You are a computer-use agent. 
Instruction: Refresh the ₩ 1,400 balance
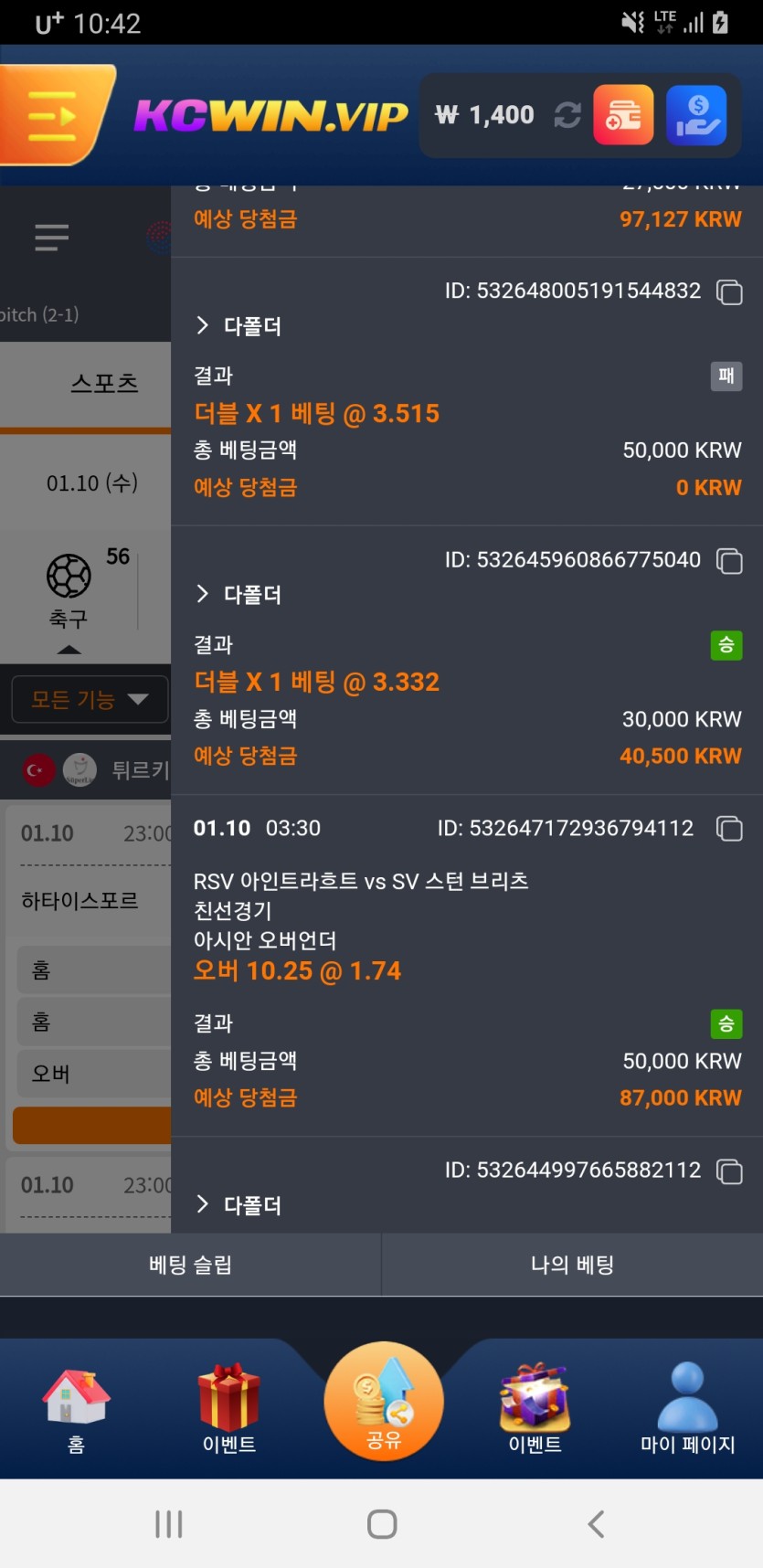567,115
